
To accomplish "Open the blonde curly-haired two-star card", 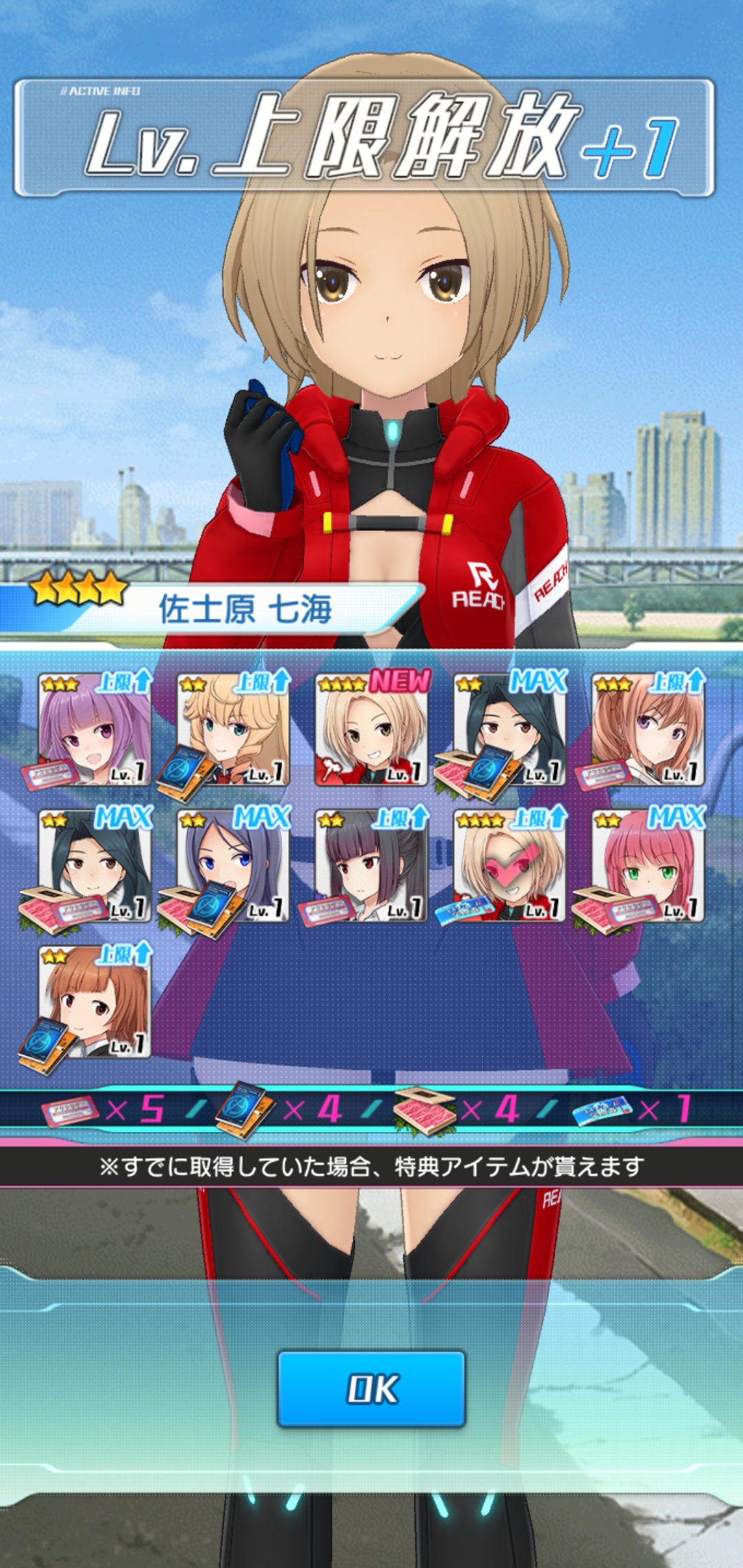I will (x=233, y=730).
